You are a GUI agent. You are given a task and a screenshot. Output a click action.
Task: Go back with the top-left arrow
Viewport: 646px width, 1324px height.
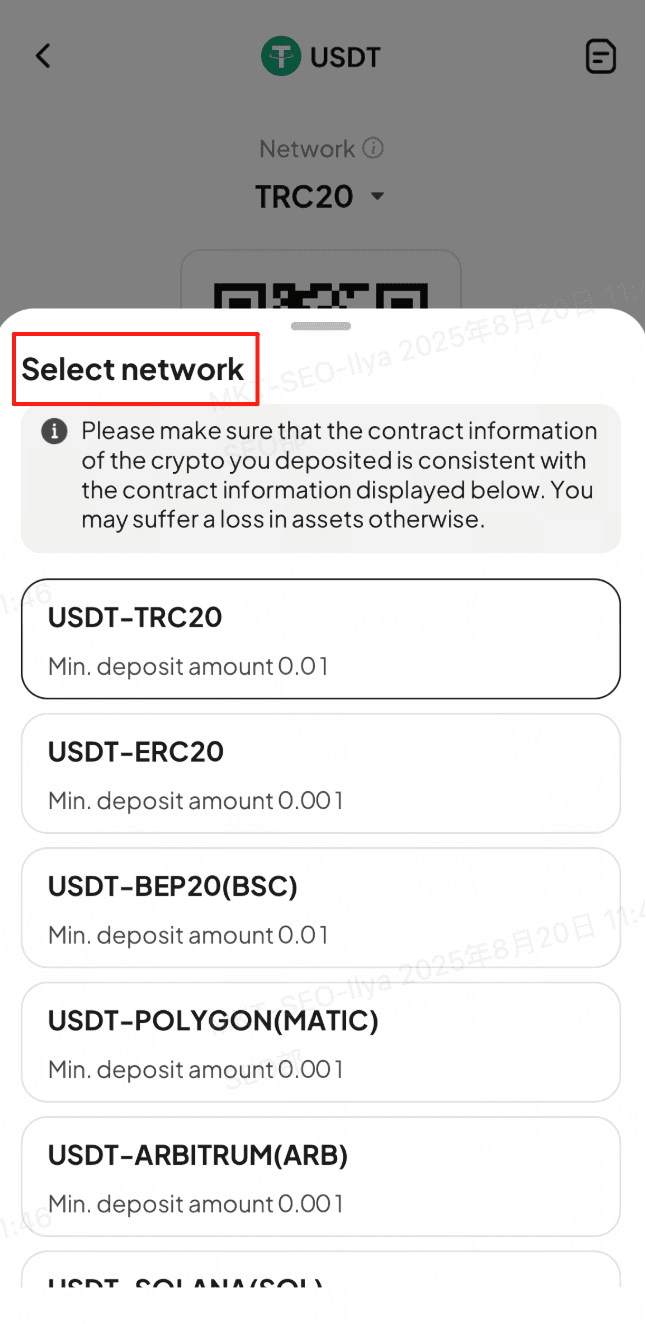43,56
